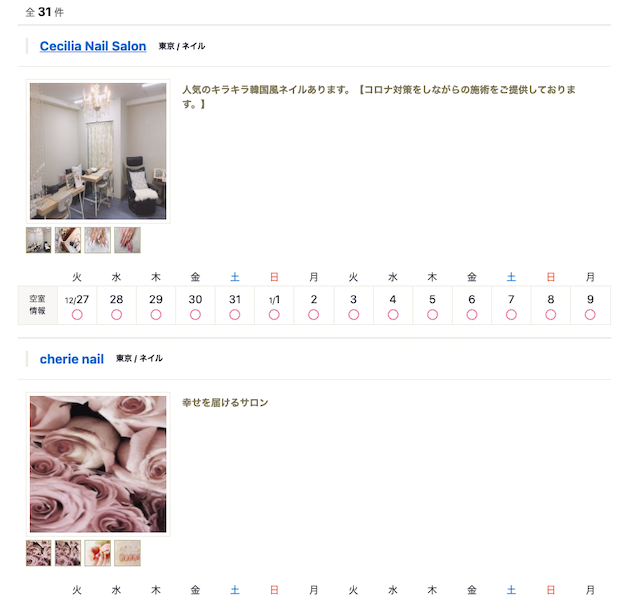Choose 12/27 availability circle for Cecilia
The width and height of the screenshot is (640, 597).
(77, 314)
